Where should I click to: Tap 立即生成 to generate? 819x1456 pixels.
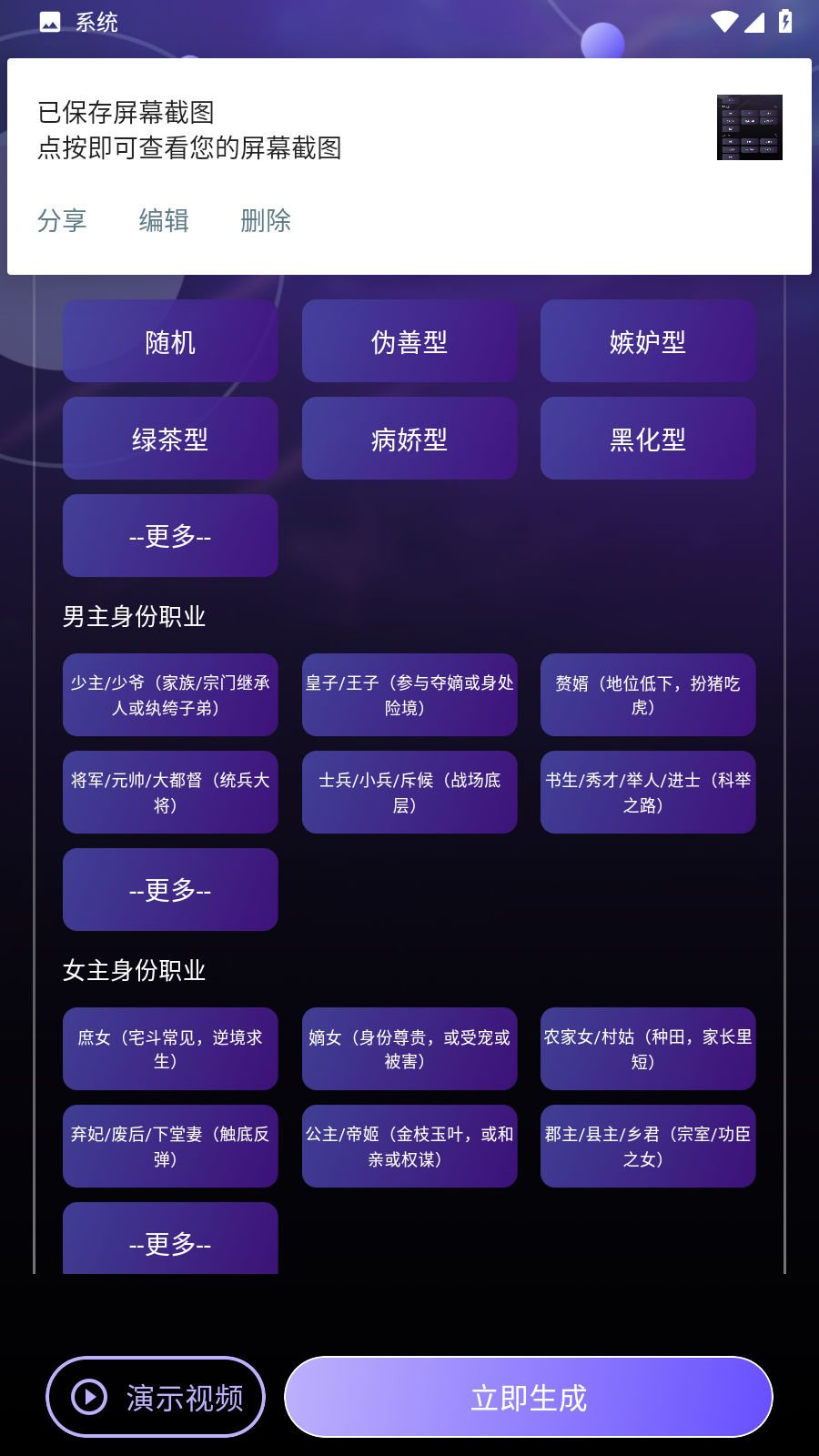pyautogui.click(x=529, y=1396)
